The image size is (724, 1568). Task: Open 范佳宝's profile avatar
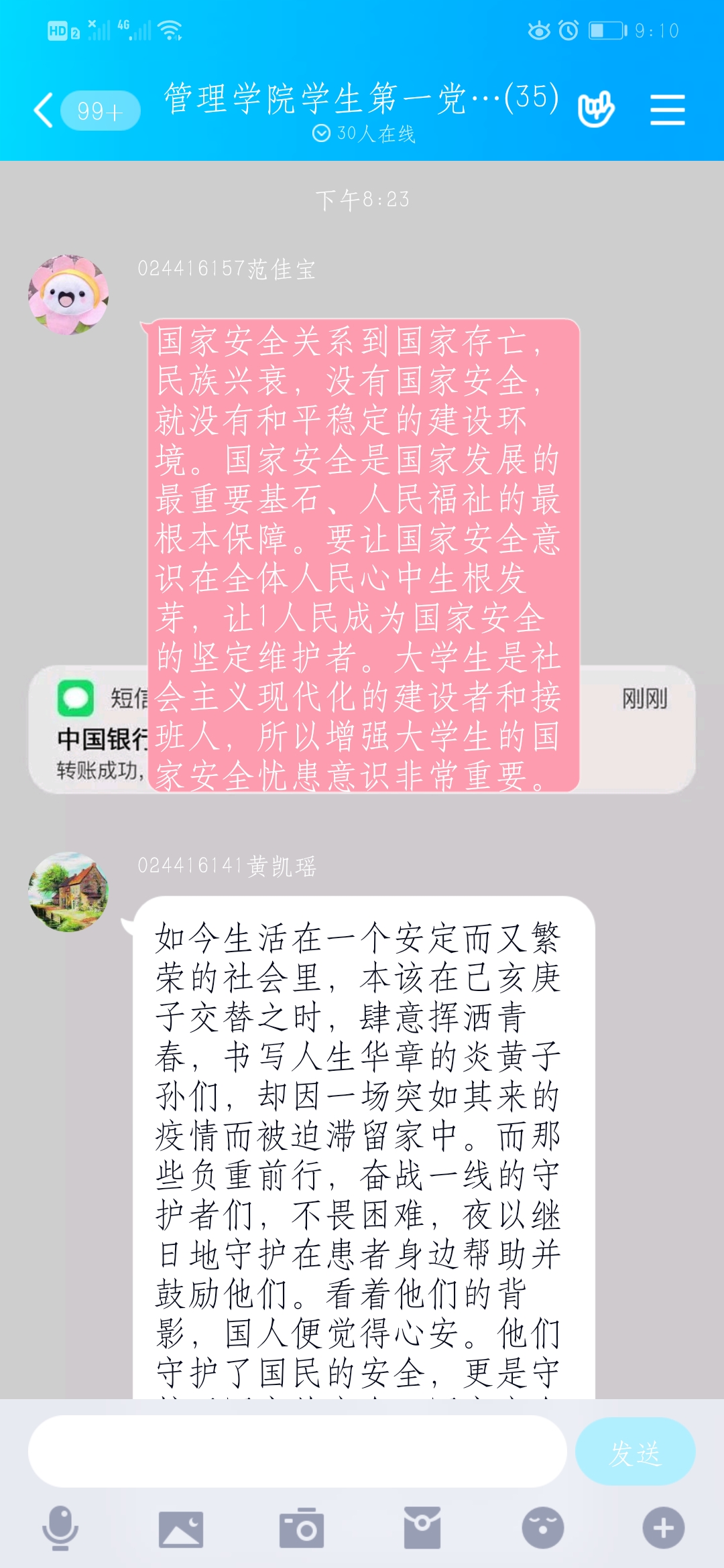pos(68,294)
